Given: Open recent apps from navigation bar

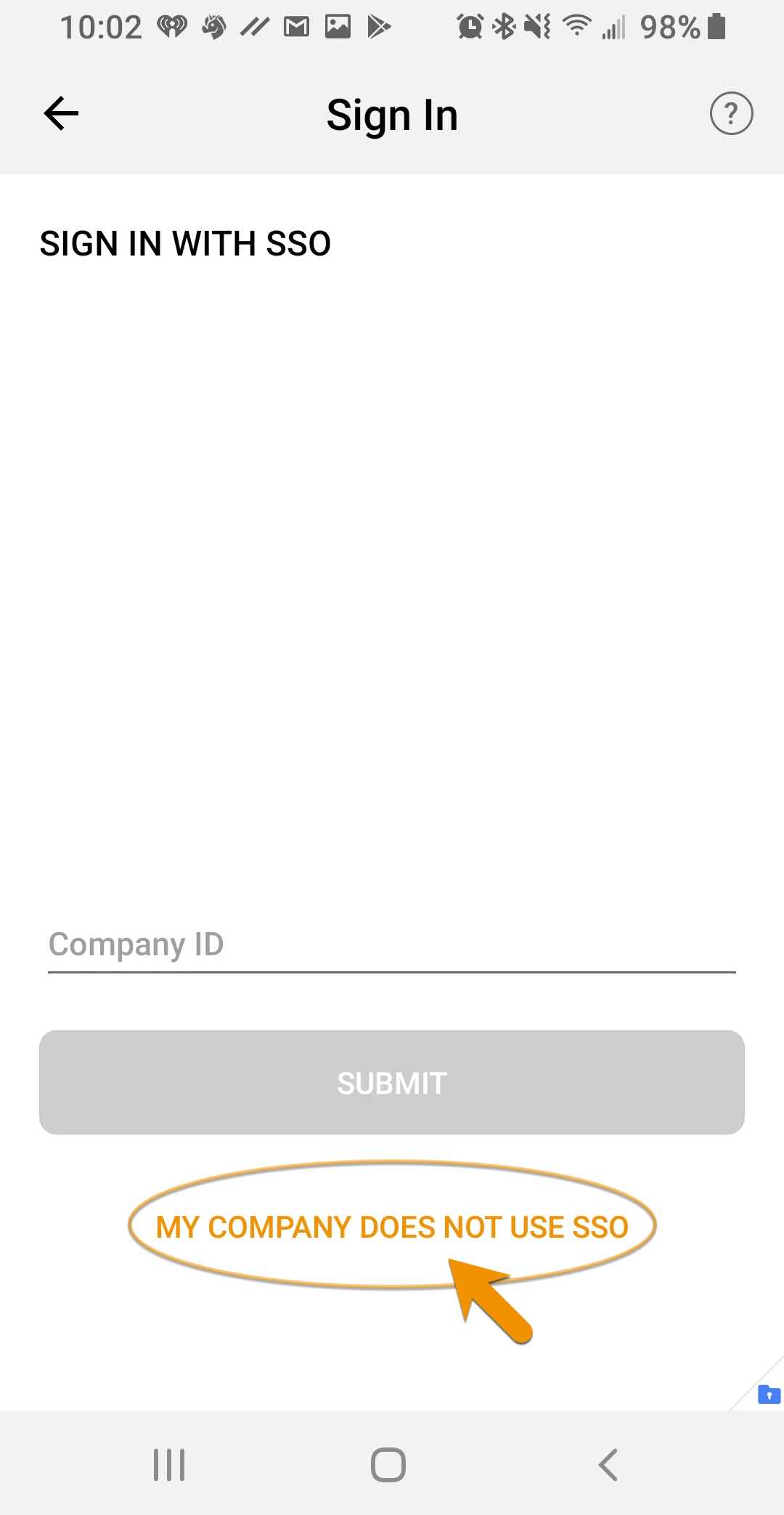Looking at the screenshot, I should coord(169,1464).
